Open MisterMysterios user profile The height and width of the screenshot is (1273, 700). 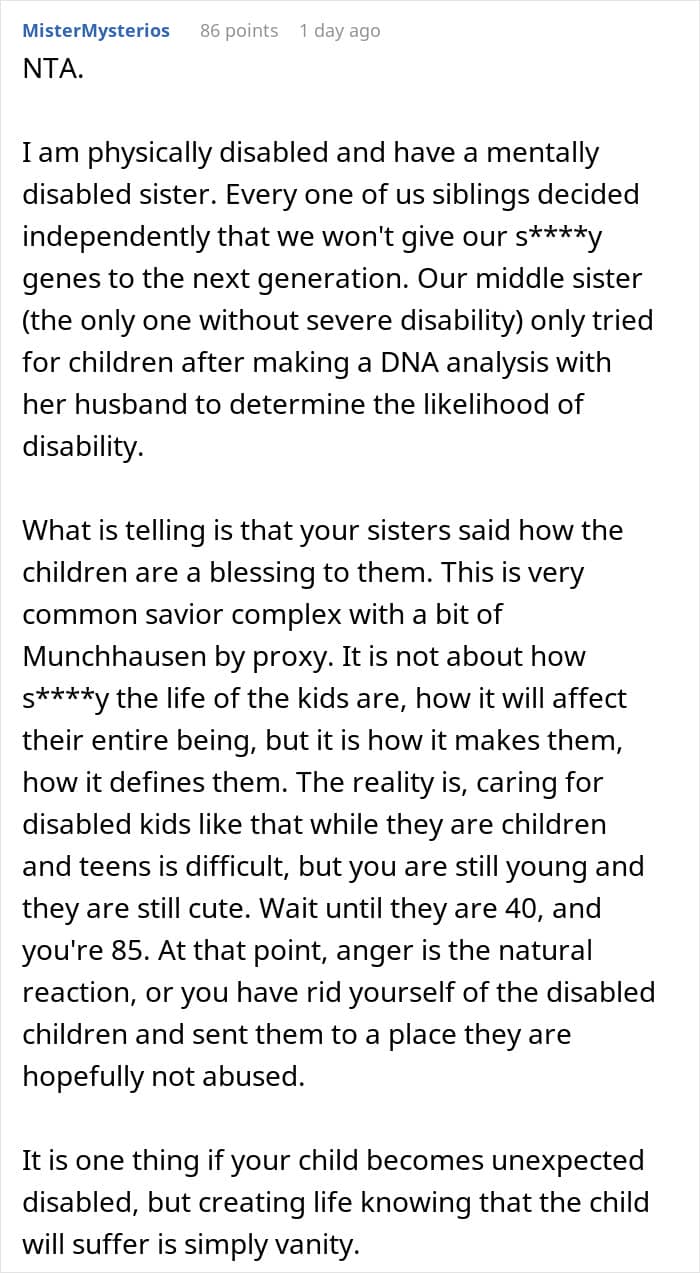(x=96, y=31)
